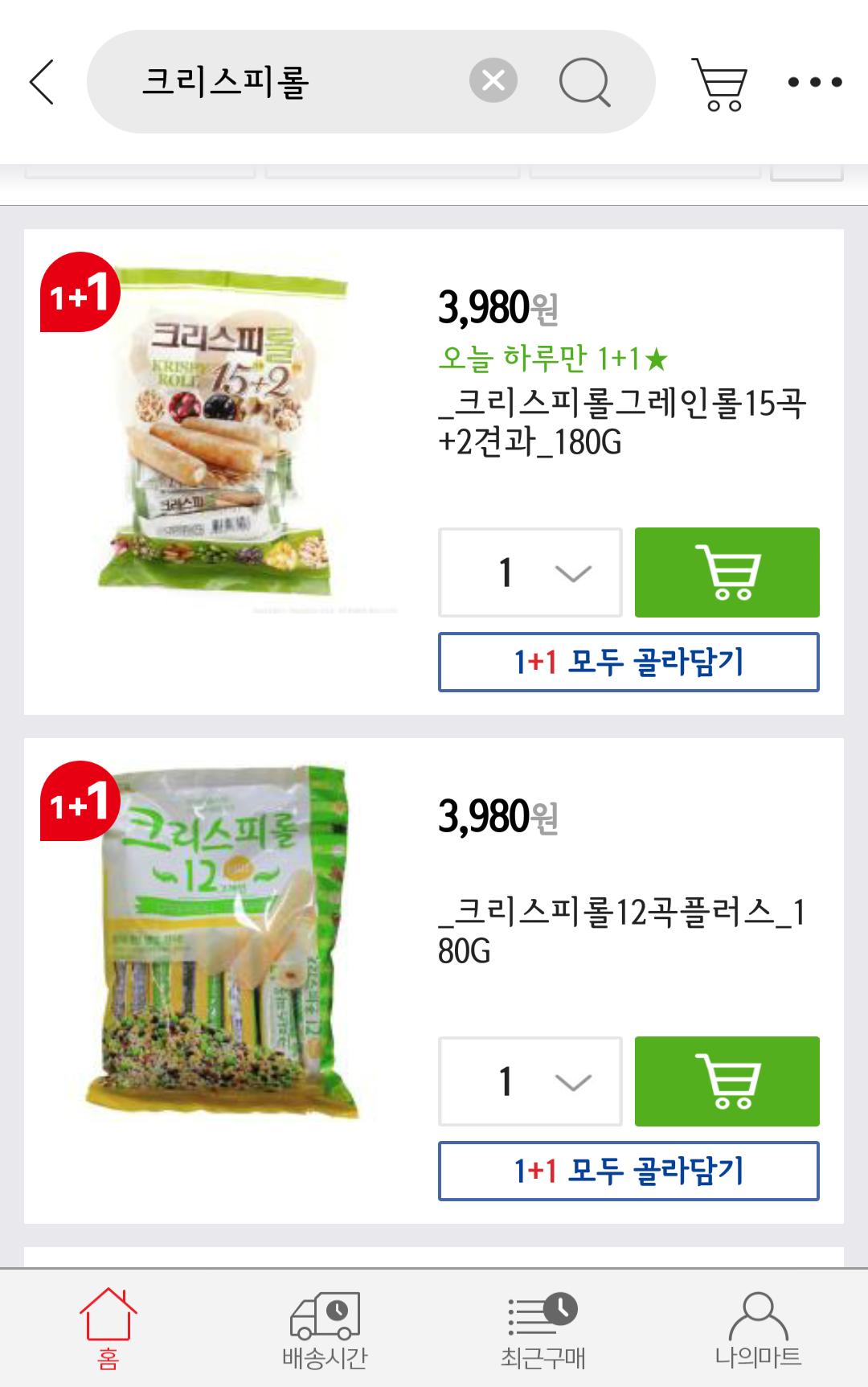The height and width of the screenshot is (1387, 868).
Task: Tap the magnifier search icon
Action: (x=584, y=82)
